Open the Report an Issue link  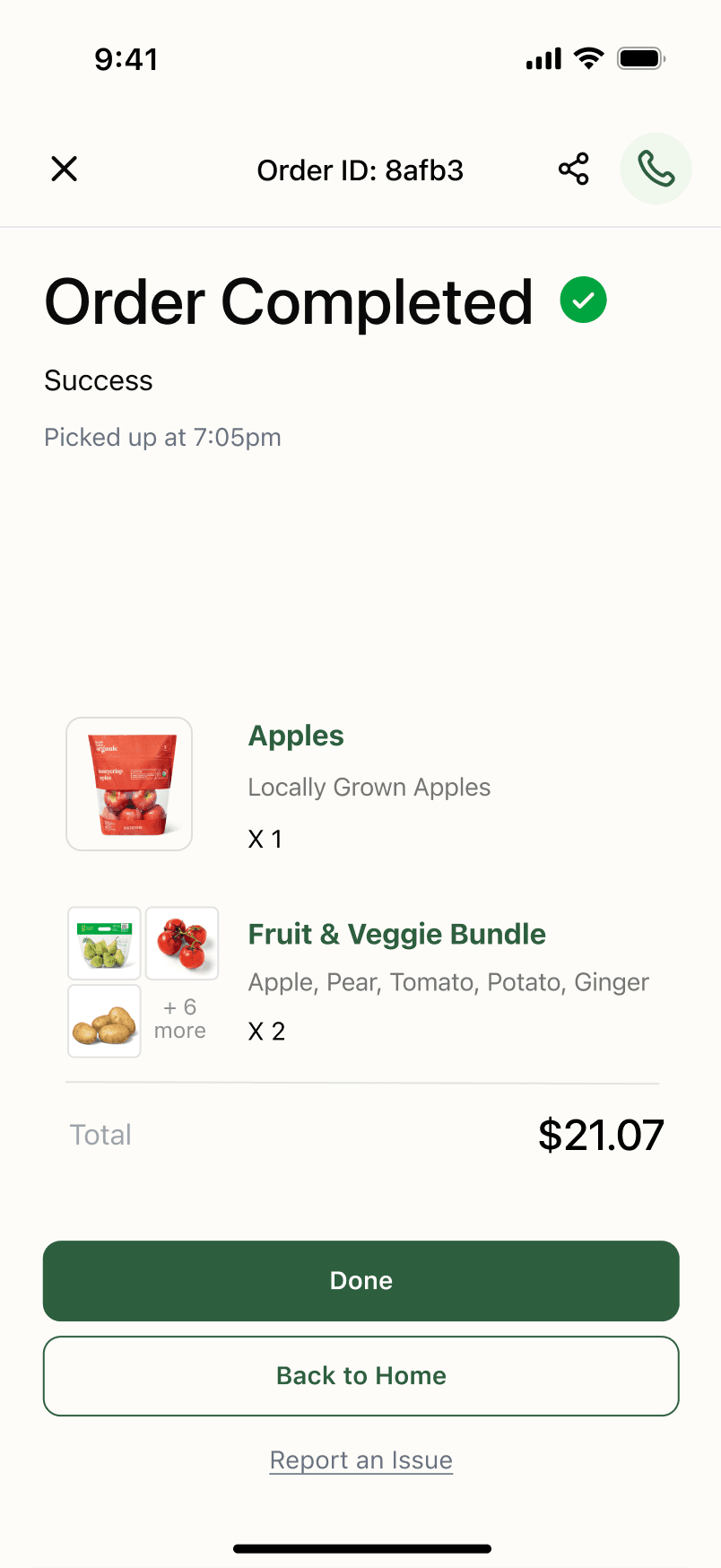pos(360,1460)
